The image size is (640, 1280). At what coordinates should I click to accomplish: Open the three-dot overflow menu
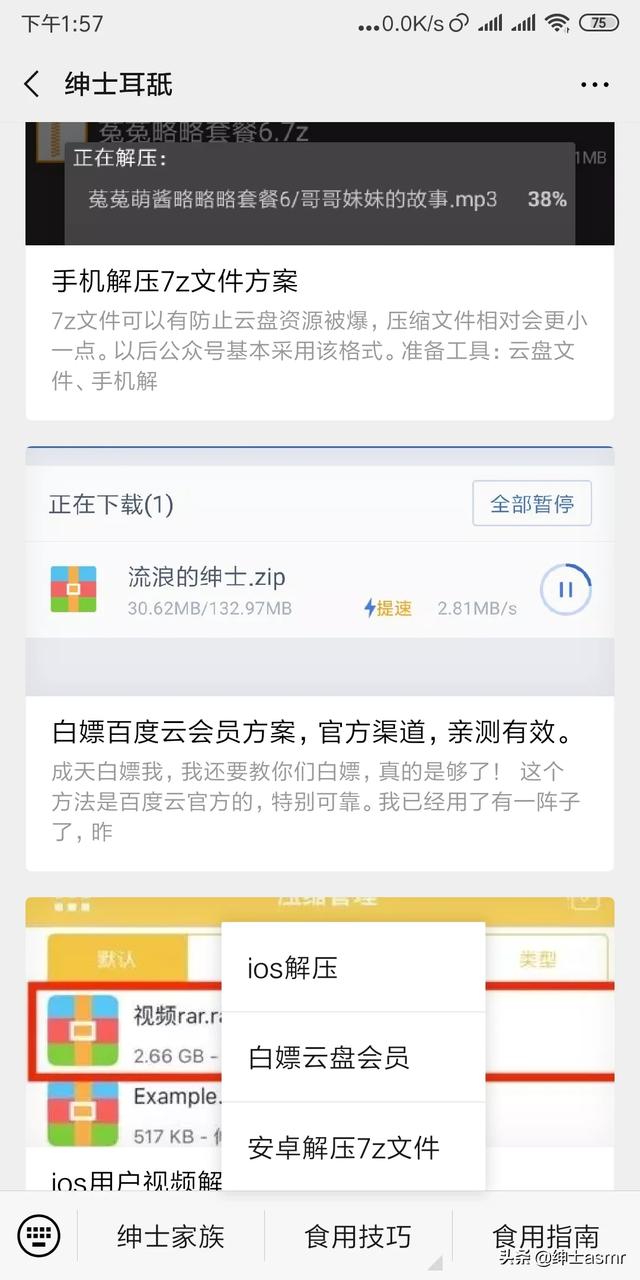click(x=594, y=85)
